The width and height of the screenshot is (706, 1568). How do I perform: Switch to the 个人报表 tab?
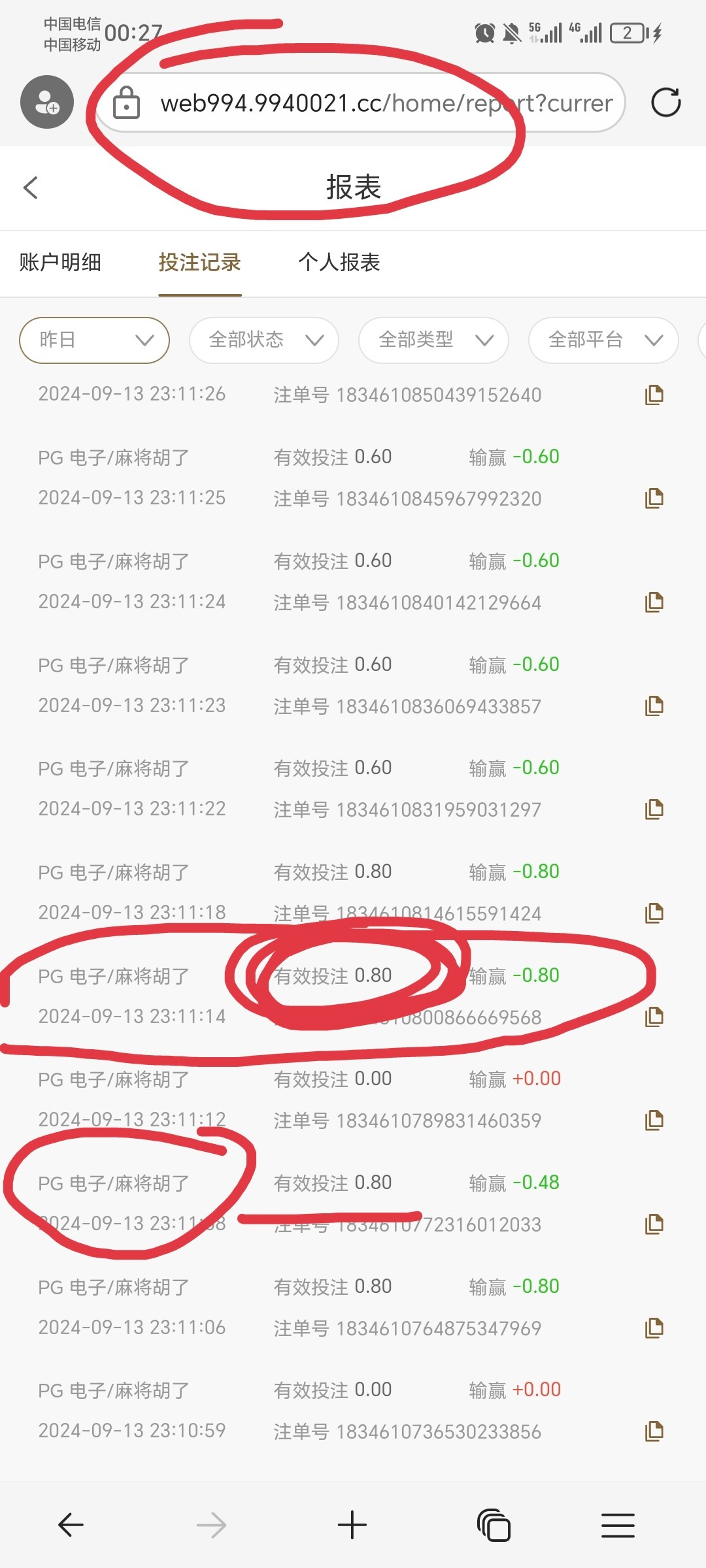[x=339, y=263]
